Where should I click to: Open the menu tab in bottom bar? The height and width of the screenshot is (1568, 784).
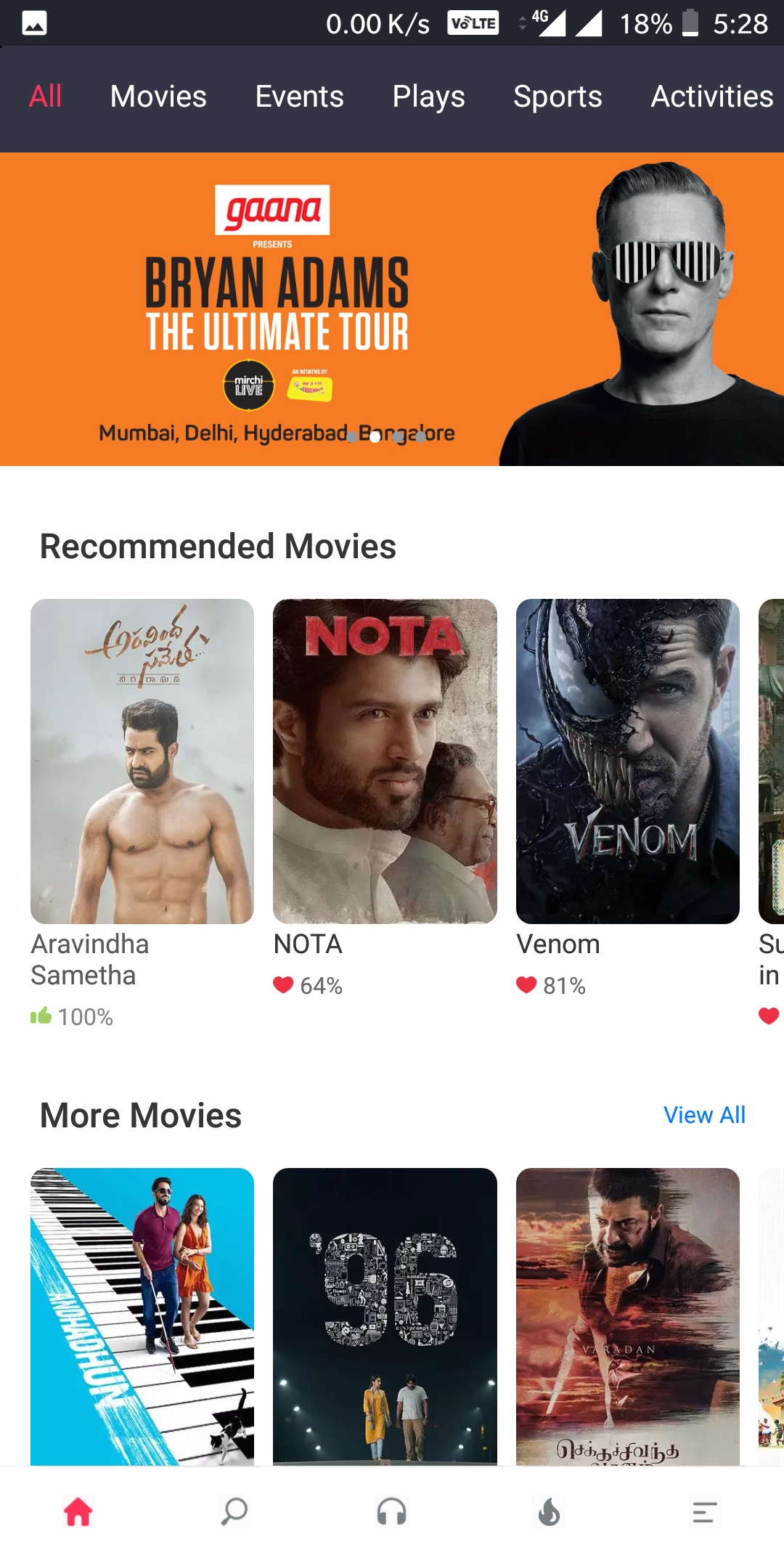704,1513
